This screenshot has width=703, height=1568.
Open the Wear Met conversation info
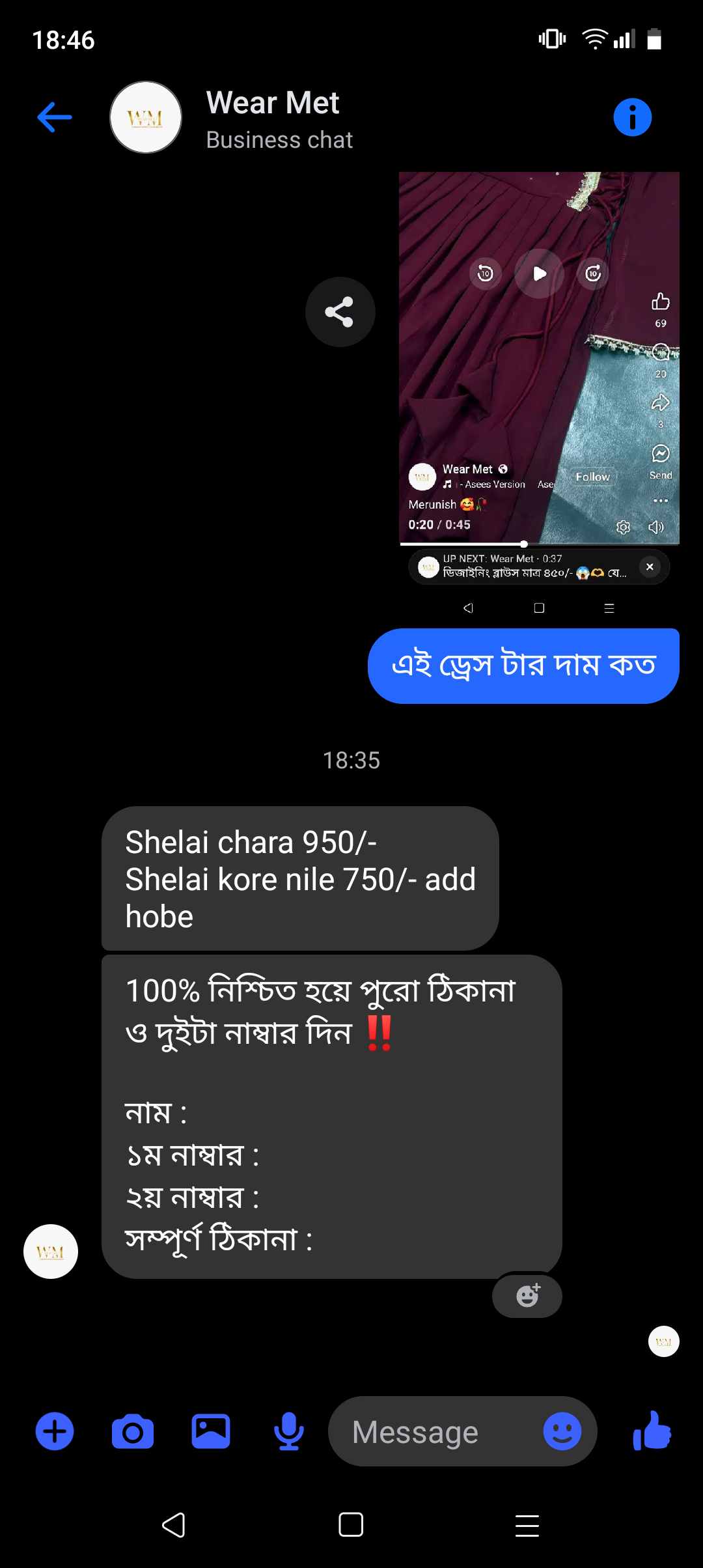tap(632, 118)
